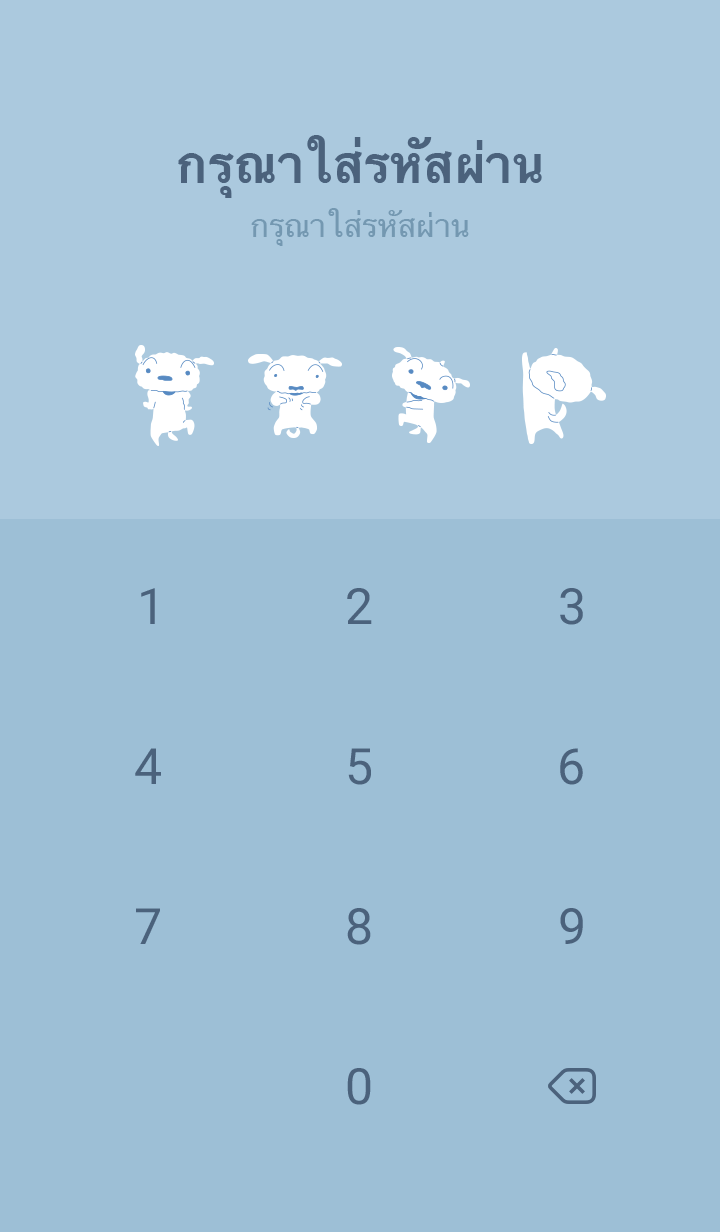Select the 6 key on keypad
720x1232 pixels.
tap(571, 767)
